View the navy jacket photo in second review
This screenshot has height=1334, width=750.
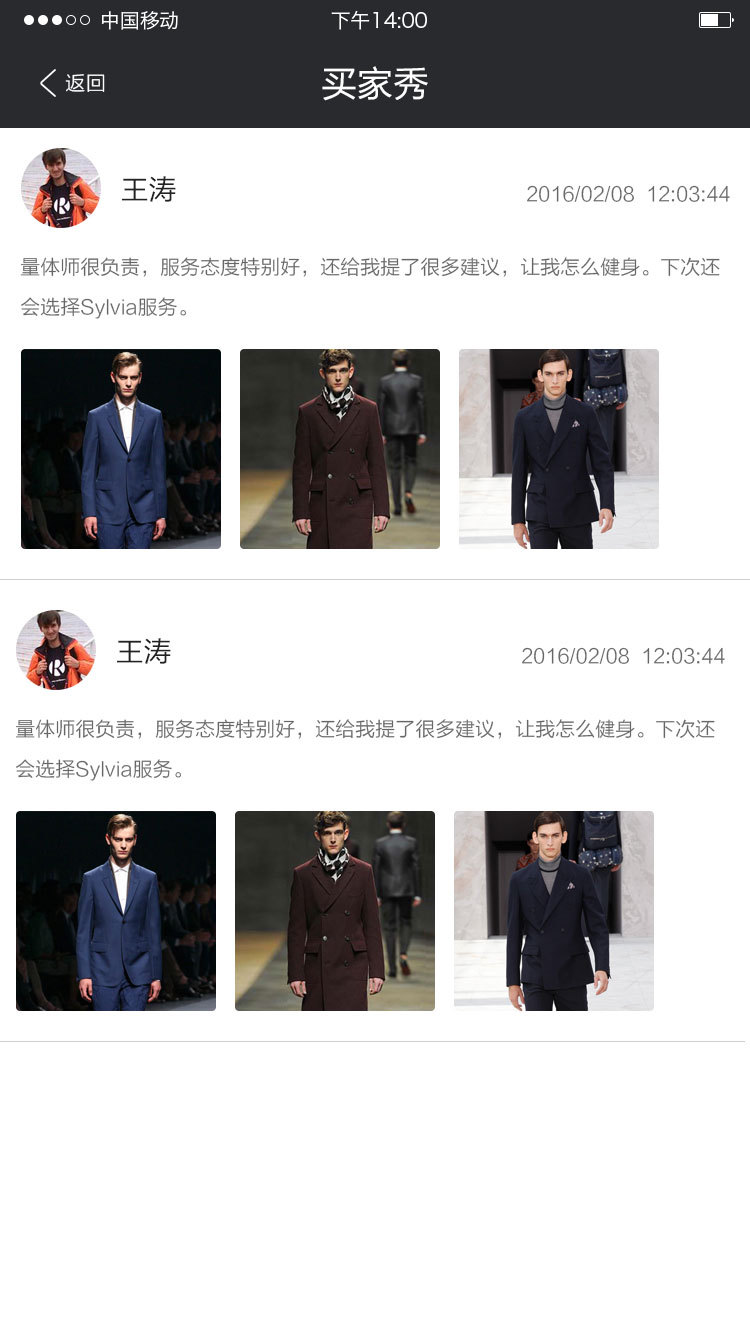click(554, 911)
